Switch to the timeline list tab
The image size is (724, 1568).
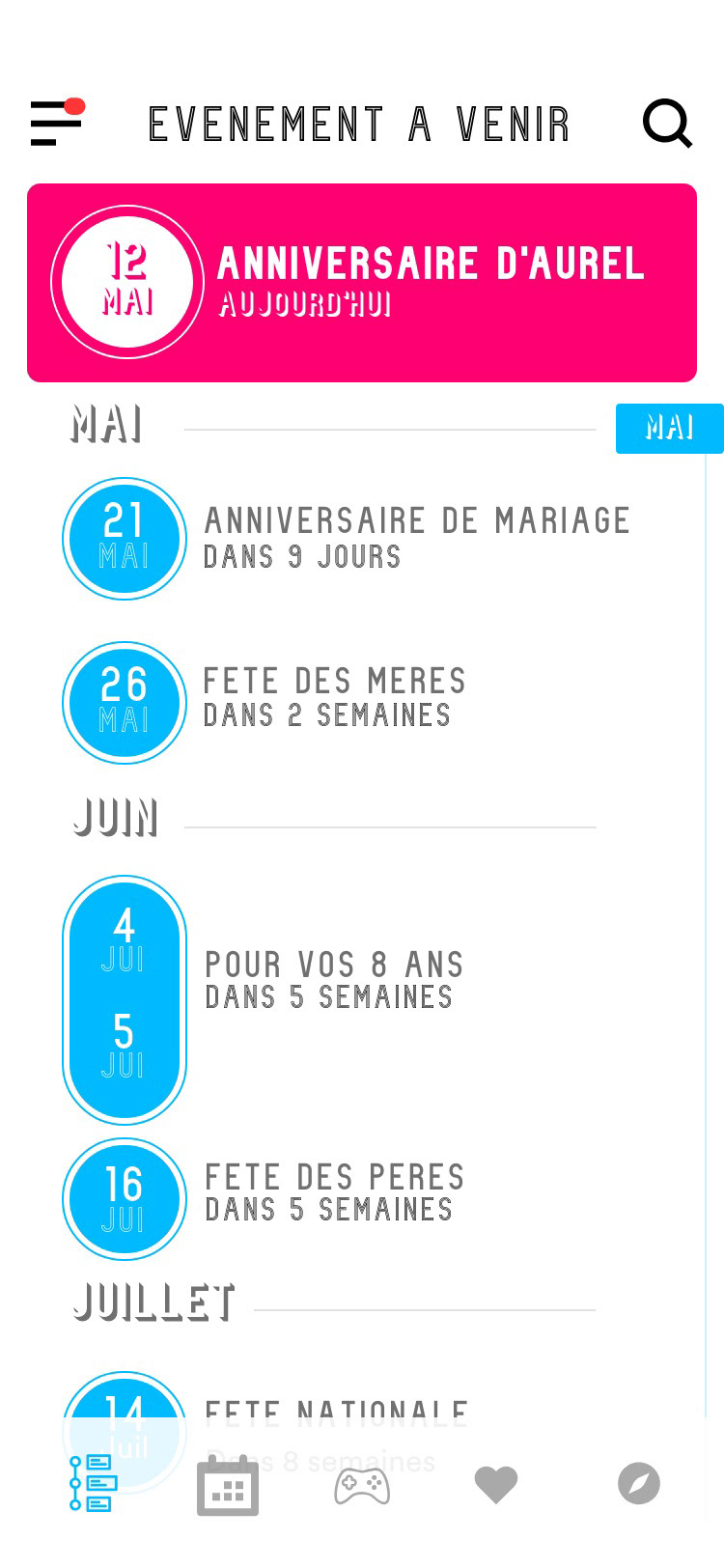[x=94, y=1483]
